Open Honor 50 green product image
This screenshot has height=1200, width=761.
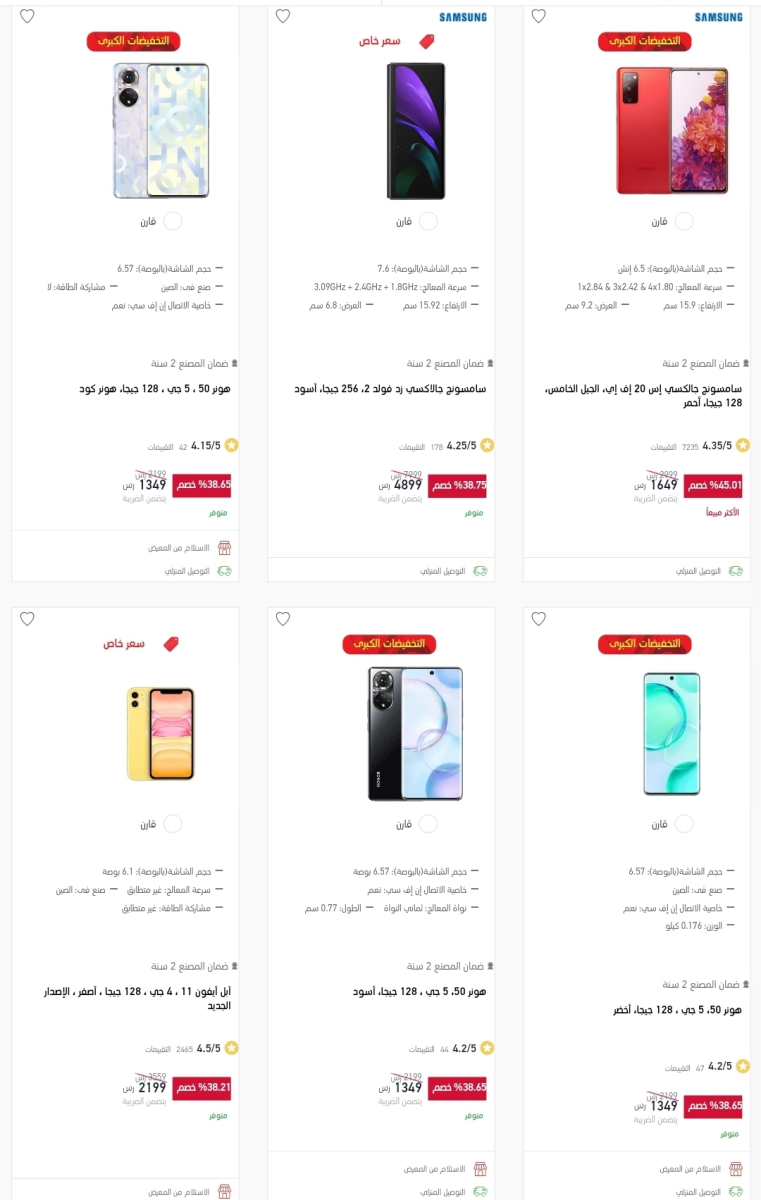[x=671, y=734]
